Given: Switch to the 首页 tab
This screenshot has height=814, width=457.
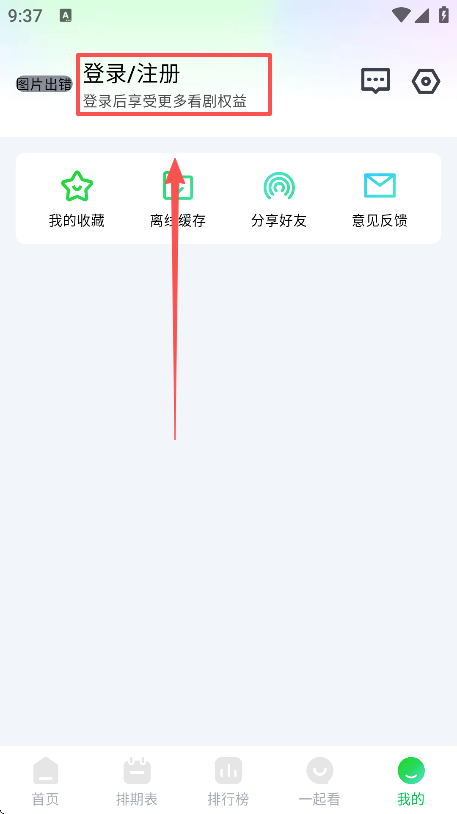Looking at the screenshot, I should 46,781.
